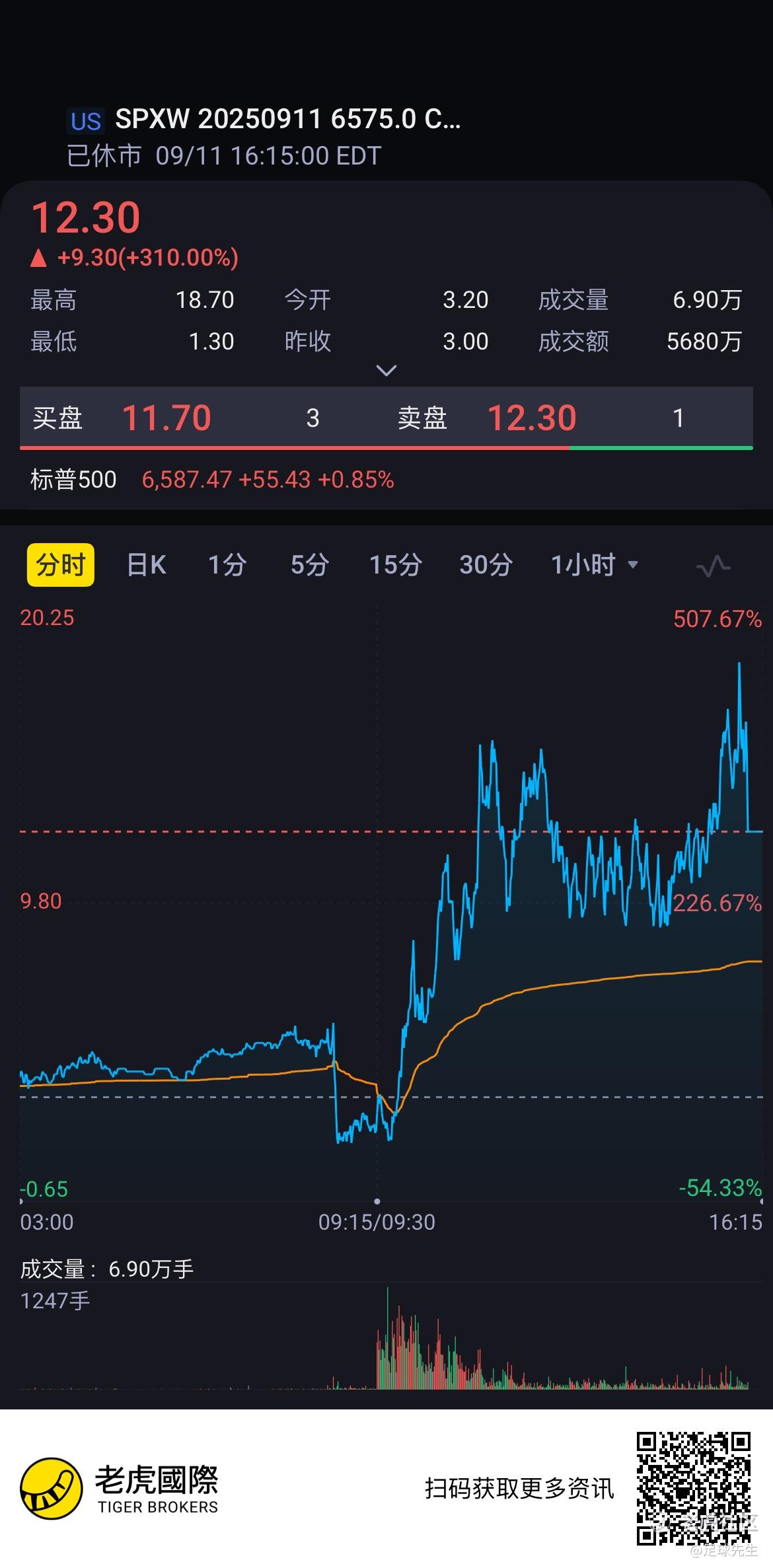This screenshot has height=1568, width=773.
Task: Switch to the 分时 chart tab
Action: 60,565
